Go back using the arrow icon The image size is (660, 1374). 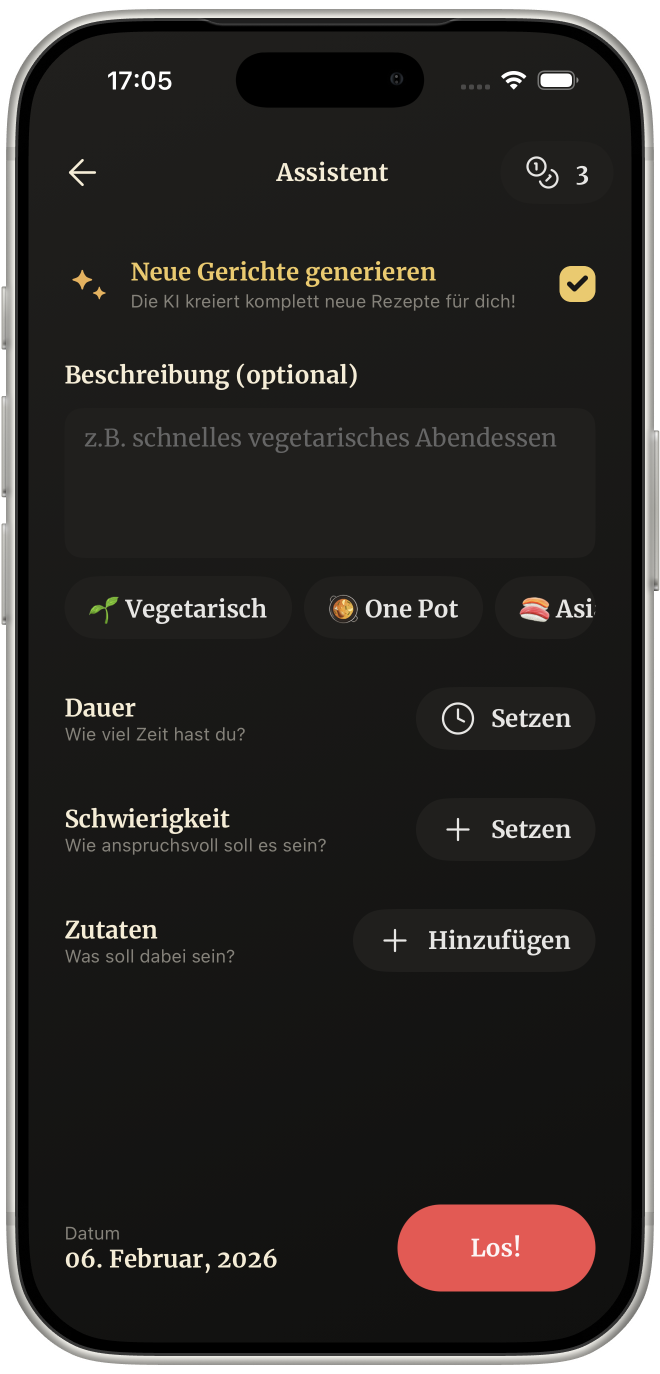[x=82, y=173]
